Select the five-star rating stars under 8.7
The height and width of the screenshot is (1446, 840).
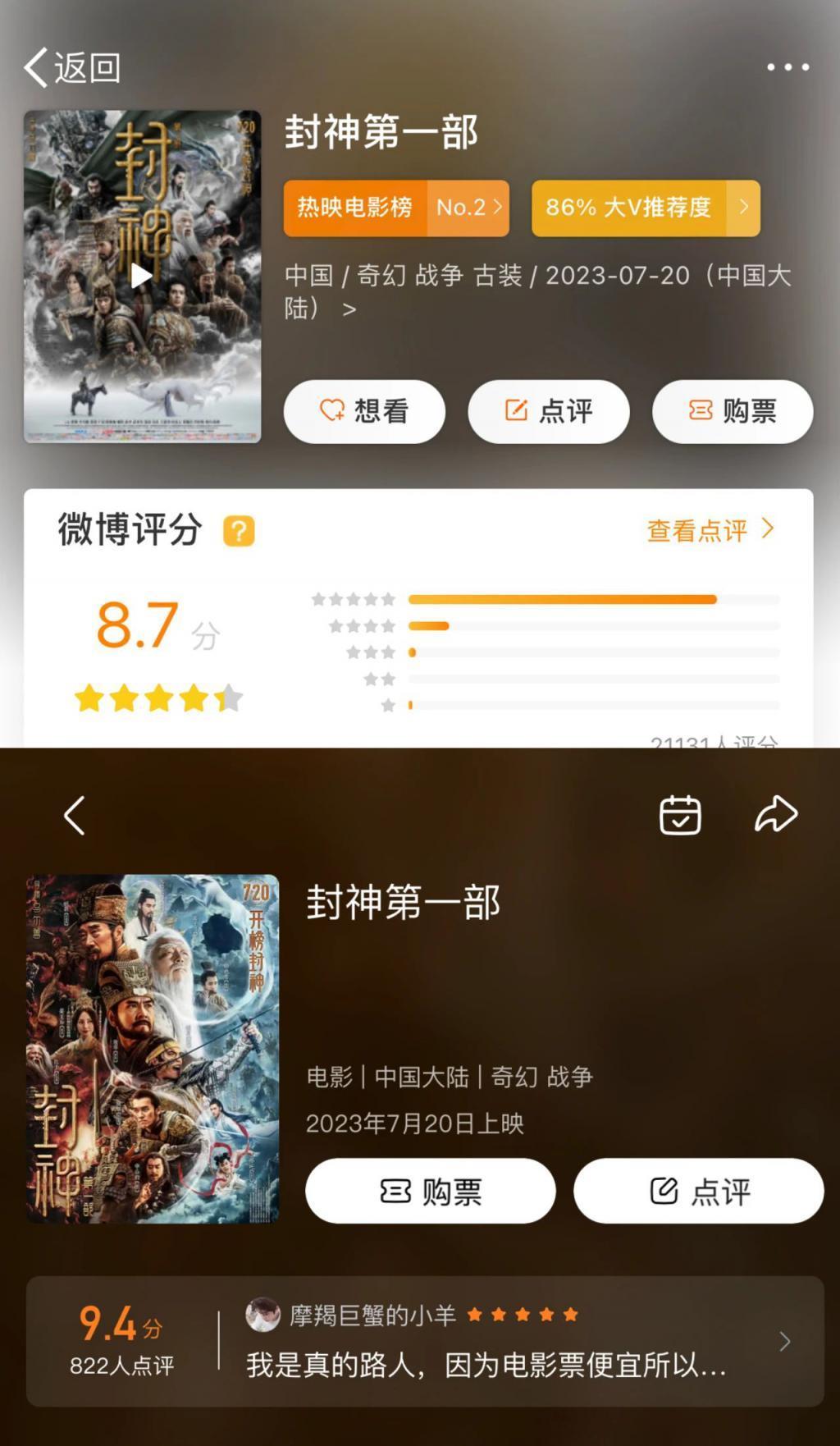point(158,698)
